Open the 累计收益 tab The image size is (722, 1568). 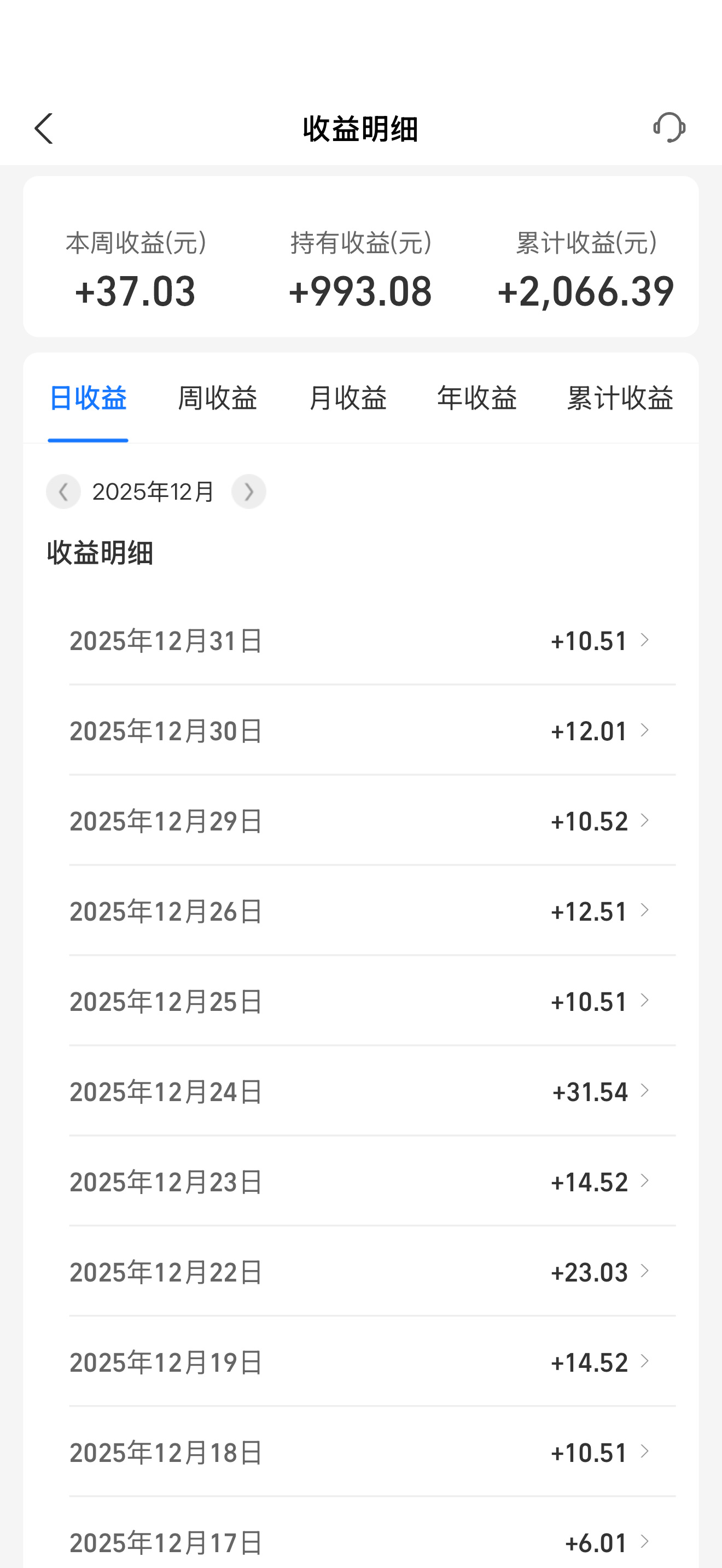click(x=619, y=399)
